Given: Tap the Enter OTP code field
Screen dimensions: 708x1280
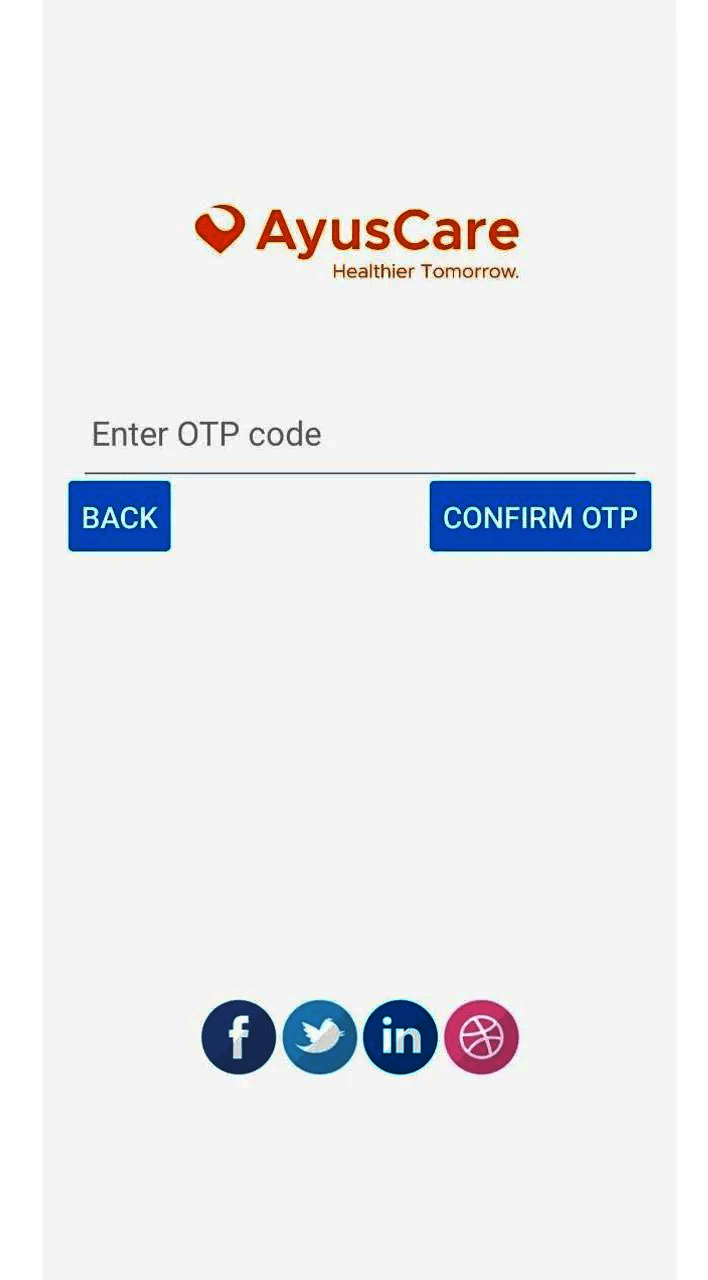Looking at the screenshot, I should [x=359, y=435].
